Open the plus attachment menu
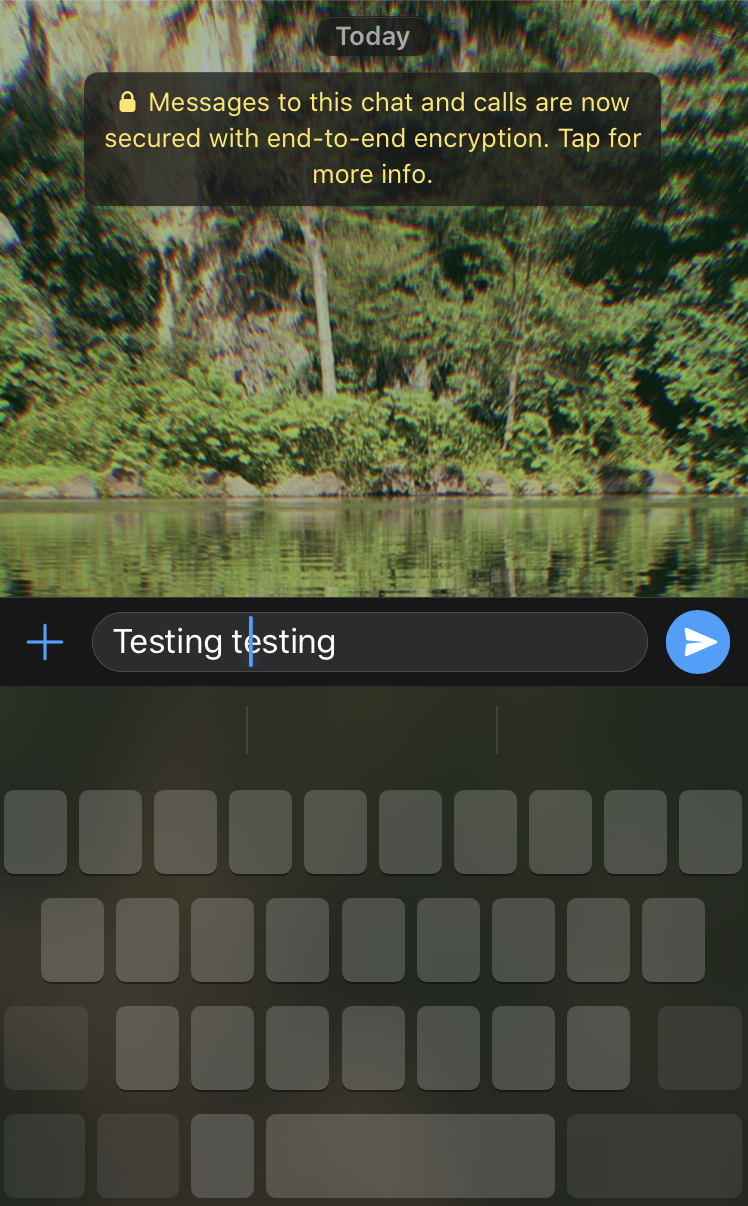 click(45, 642)
